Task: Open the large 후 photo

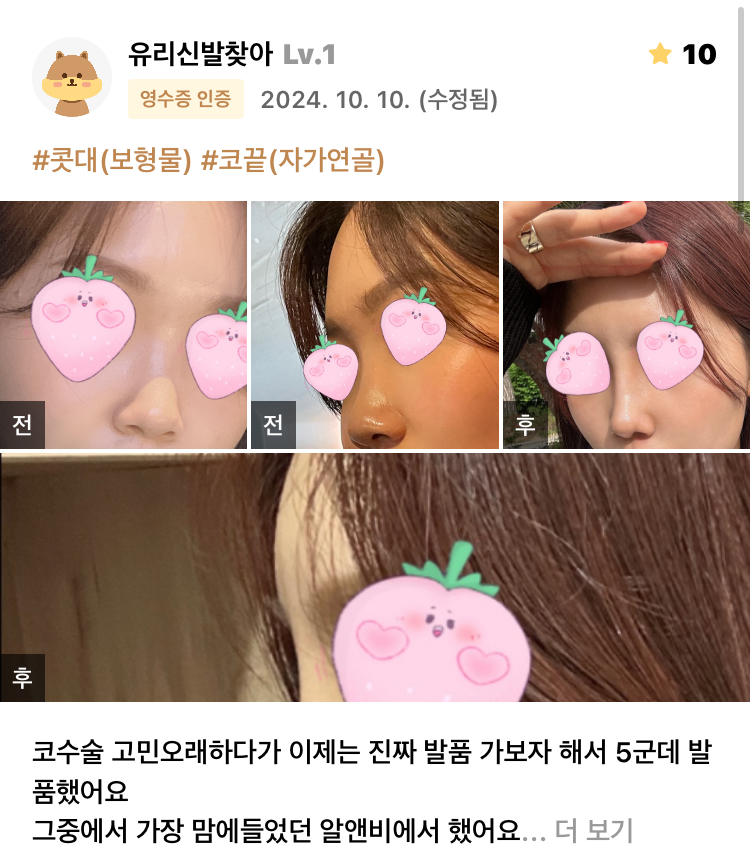Action: tap(374, 578)
